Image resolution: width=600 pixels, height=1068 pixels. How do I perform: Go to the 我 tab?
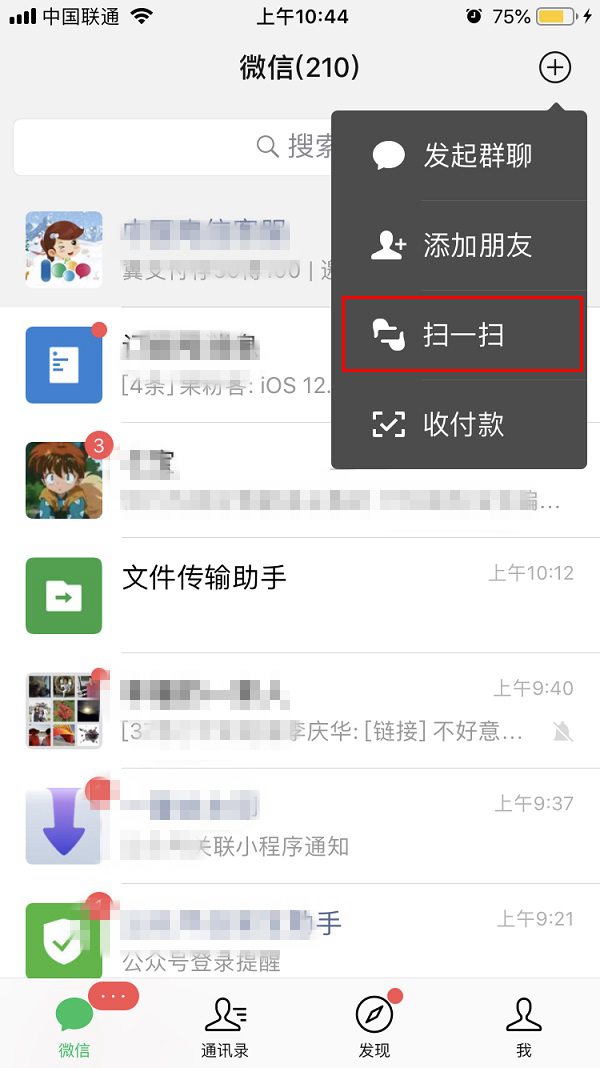[x=523, y=1025]
